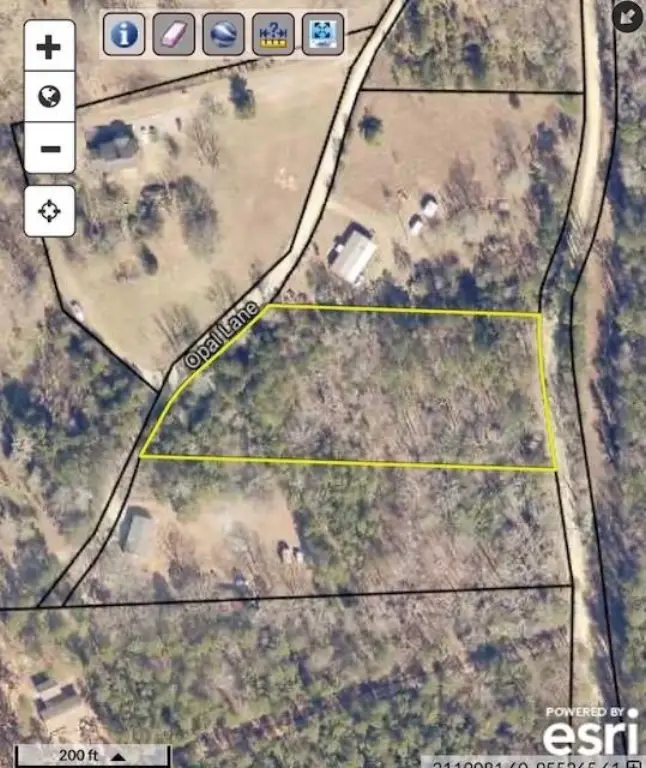Zoom to full extent tool
Screen dimensions: 646x768
(323, 34)
